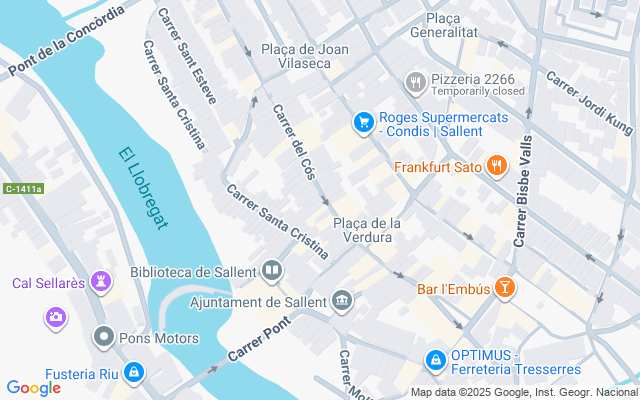Open the OPTIMUS Ferreteria Tresserres shop pin
The height and width of the screenshot is (400, 640).
pos(436,361)
